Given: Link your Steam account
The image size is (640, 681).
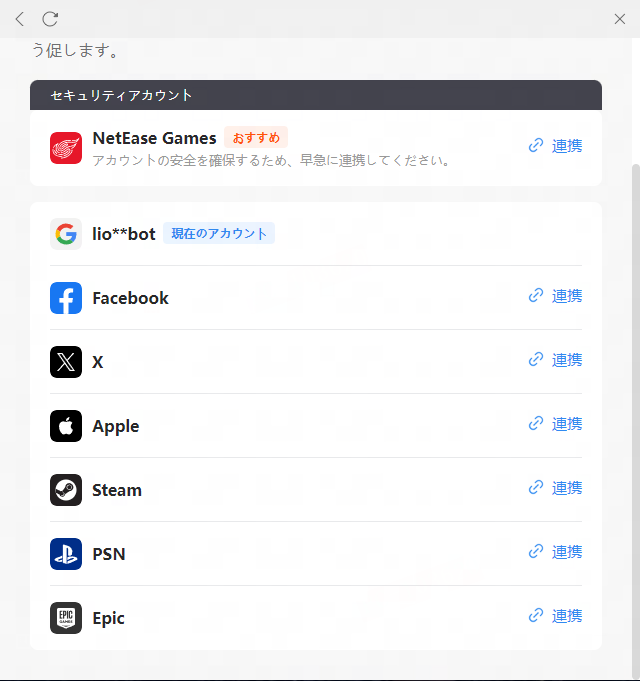Looking at the screenshot, I should pyautogui.click(x=556, y=488).
